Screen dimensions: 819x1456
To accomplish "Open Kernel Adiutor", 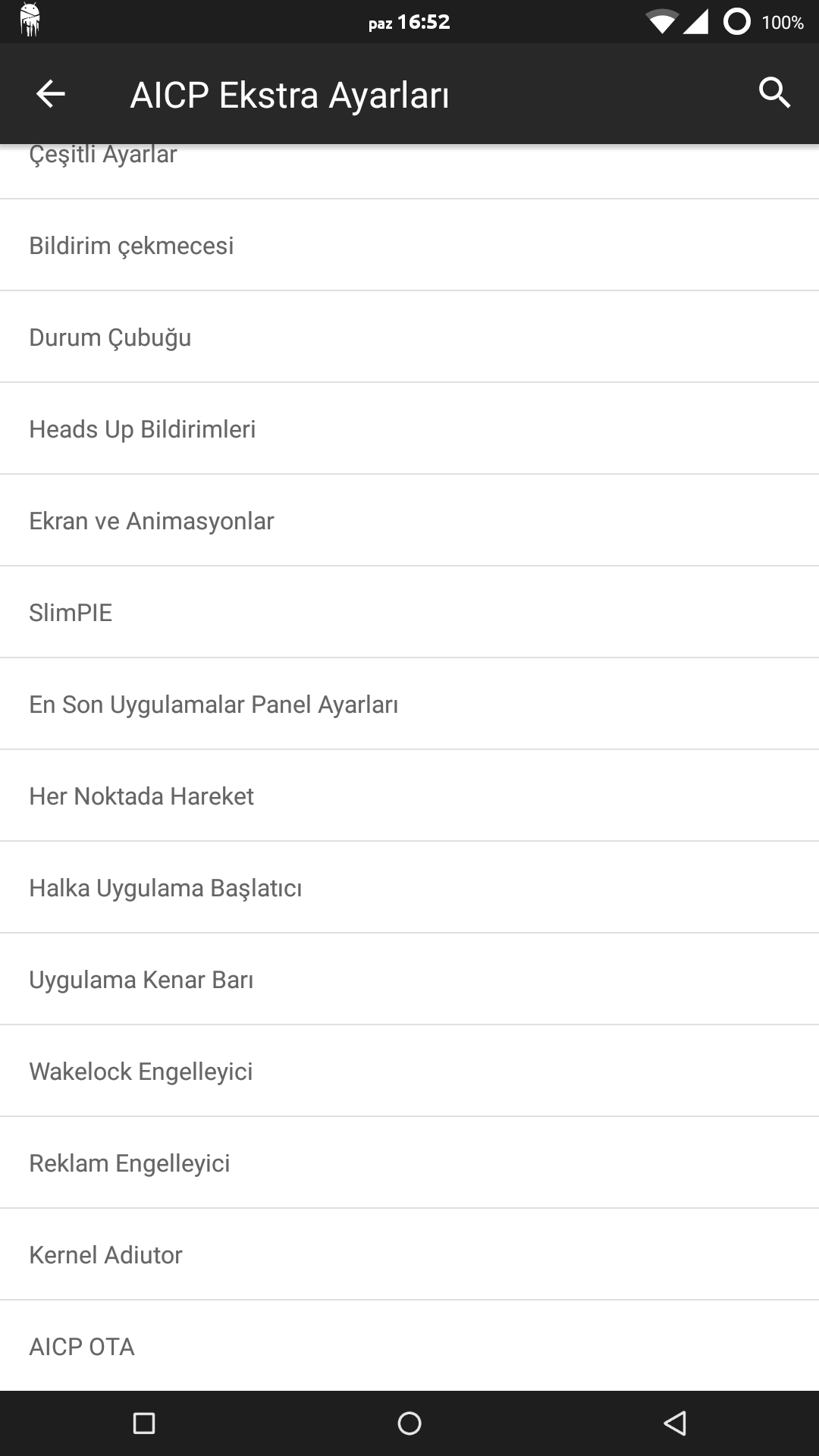I will coord(409,1254).
